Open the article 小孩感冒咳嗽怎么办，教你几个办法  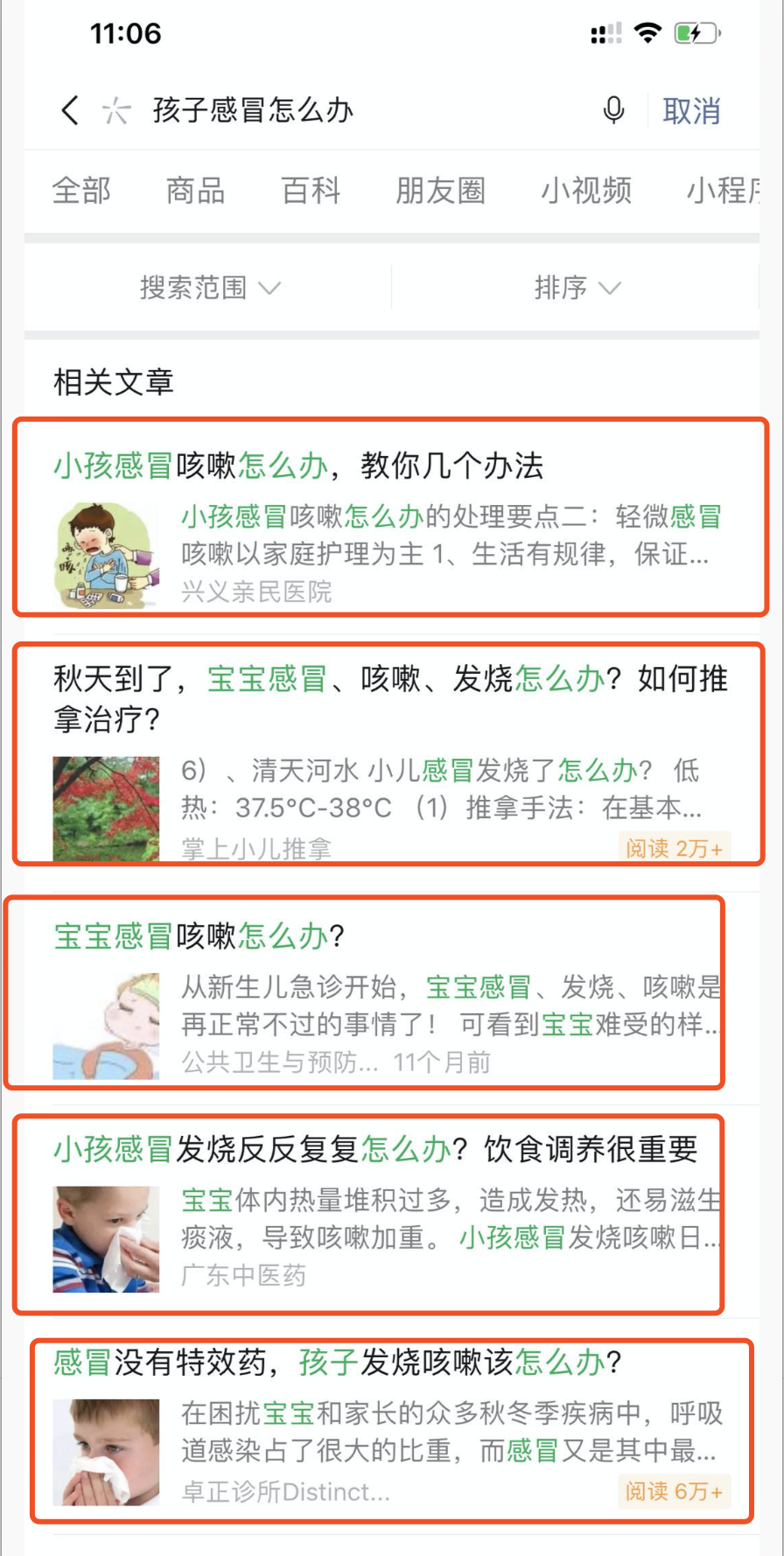pyautogui.click(x=390, y=517)
